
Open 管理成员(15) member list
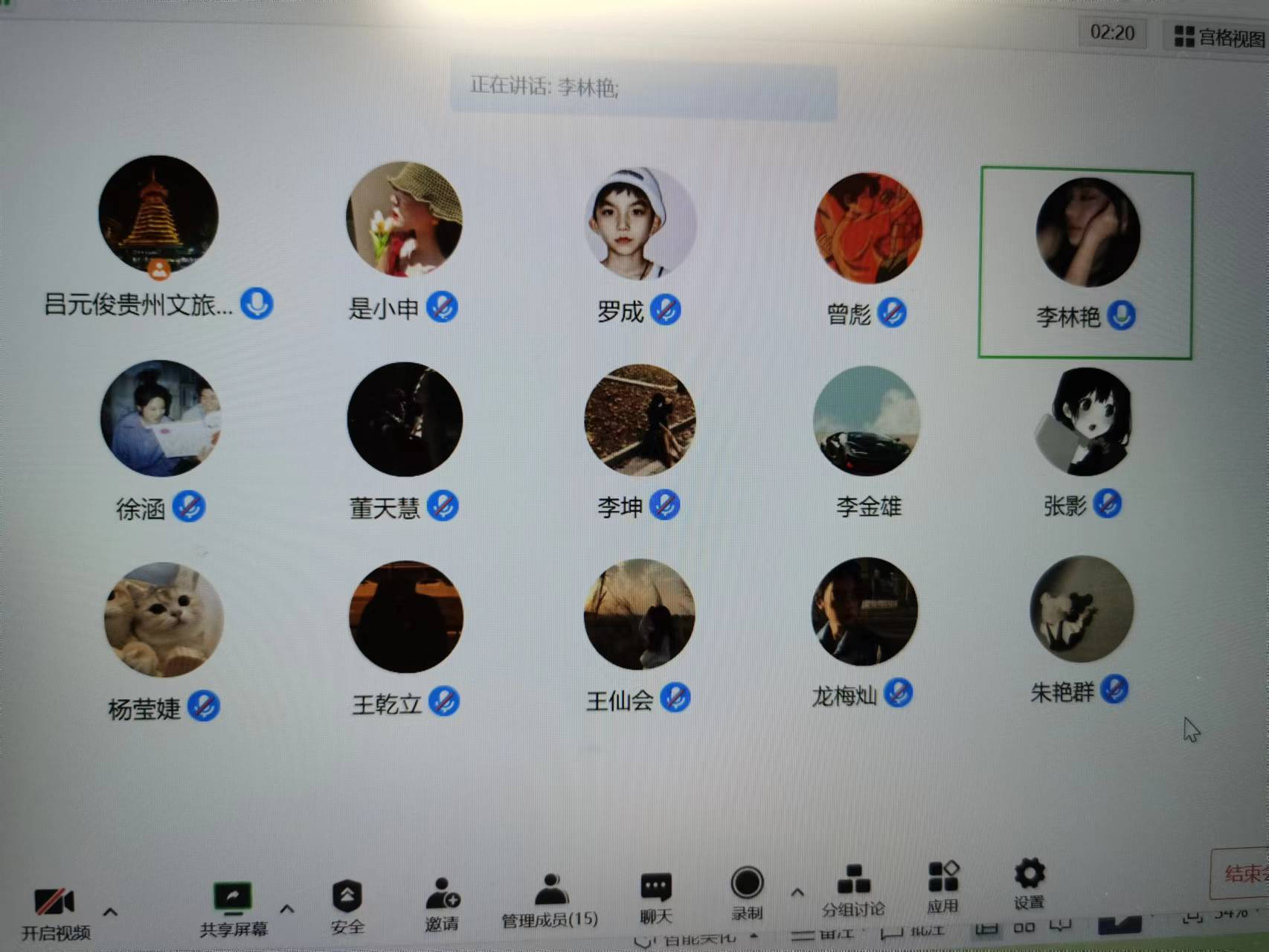(550, 900)
